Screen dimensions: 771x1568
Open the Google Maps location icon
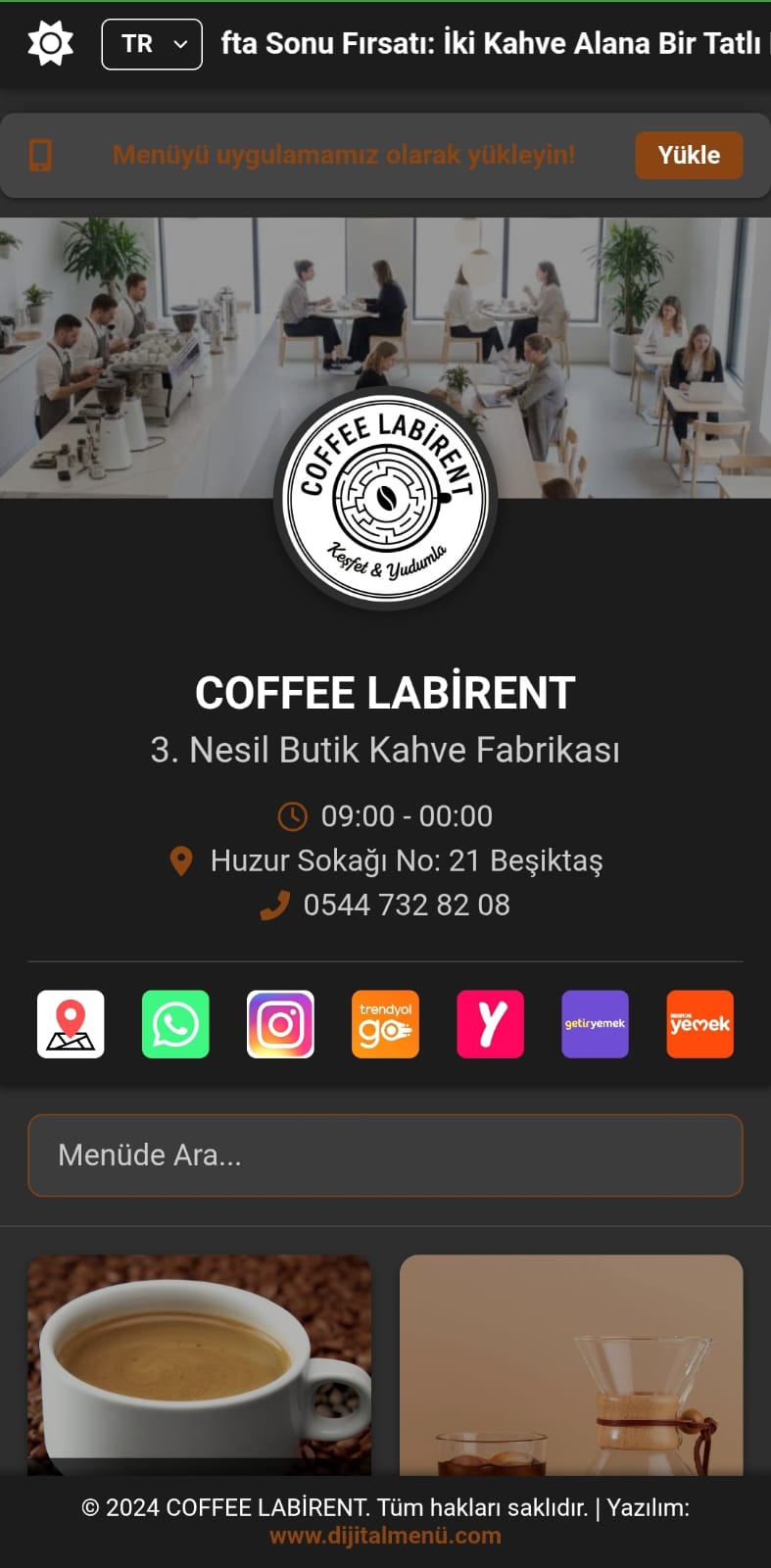point(70,1023)
